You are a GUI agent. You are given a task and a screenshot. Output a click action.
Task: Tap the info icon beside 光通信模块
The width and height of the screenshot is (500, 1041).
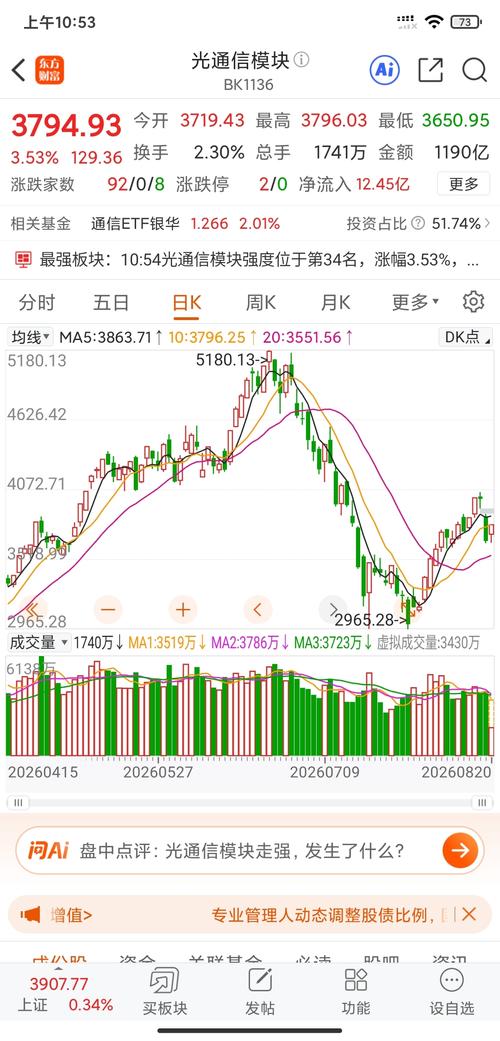coord(301,60)
